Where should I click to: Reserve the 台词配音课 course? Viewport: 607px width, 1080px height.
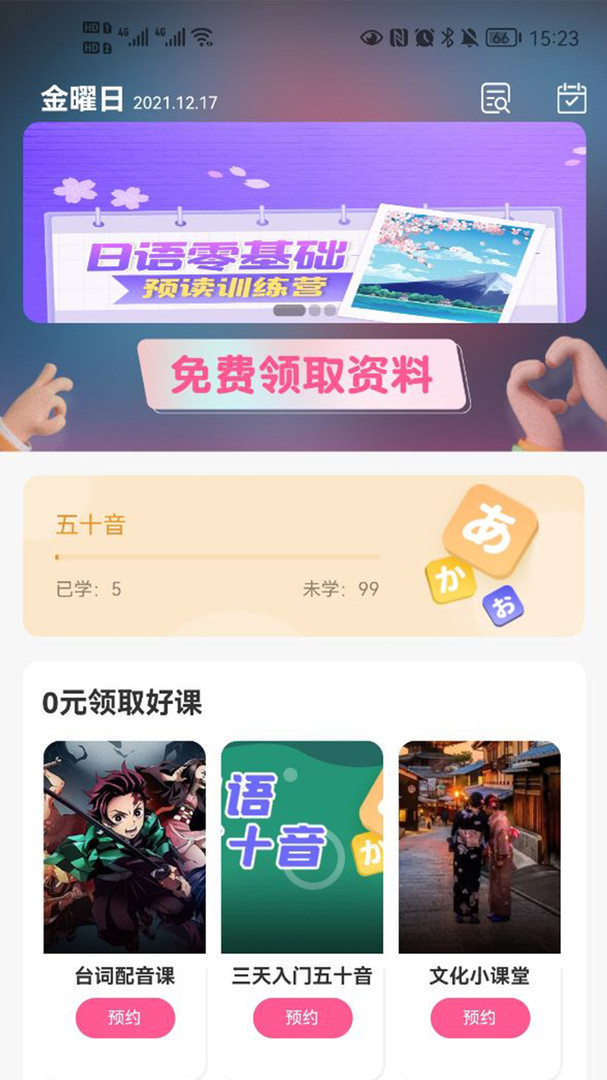coord(125,1018)
